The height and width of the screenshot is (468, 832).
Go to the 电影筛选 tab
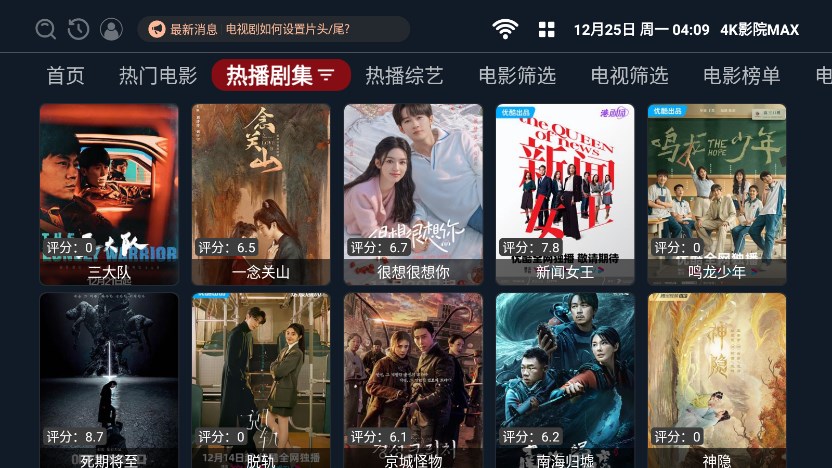click(517, 75)
